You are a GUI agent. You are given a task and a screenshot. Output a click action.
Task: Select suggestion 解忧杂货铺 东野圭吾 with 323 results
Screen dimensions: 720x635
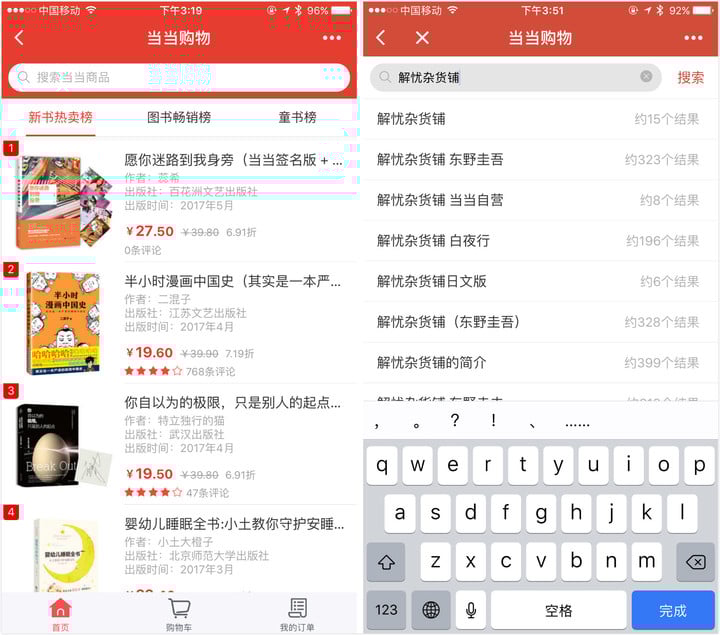pyautogui.click(x=539, y=159)
